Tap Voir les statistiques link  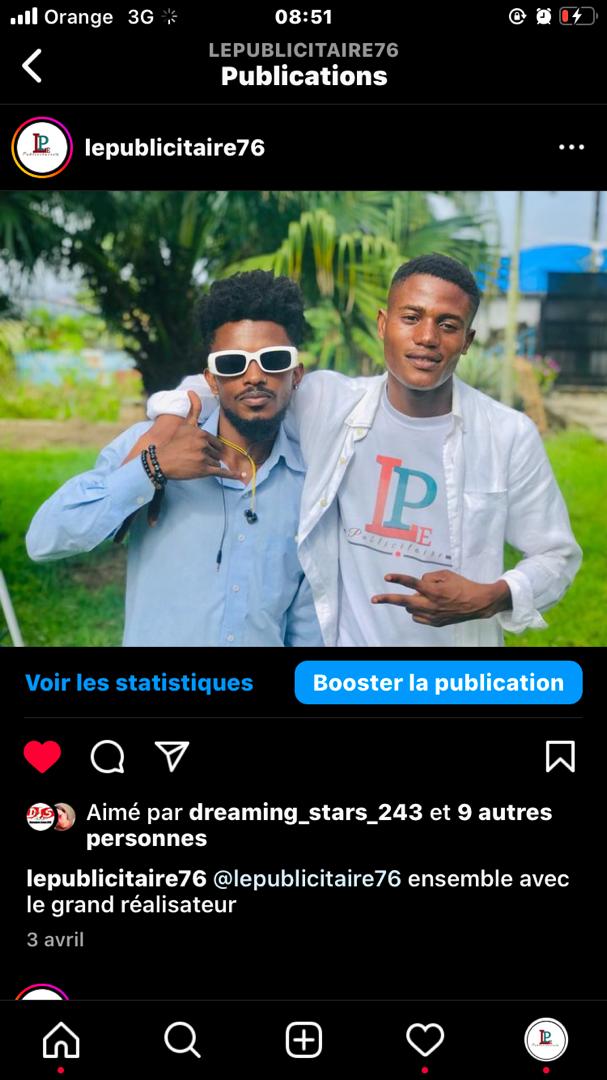coord(139,683)
